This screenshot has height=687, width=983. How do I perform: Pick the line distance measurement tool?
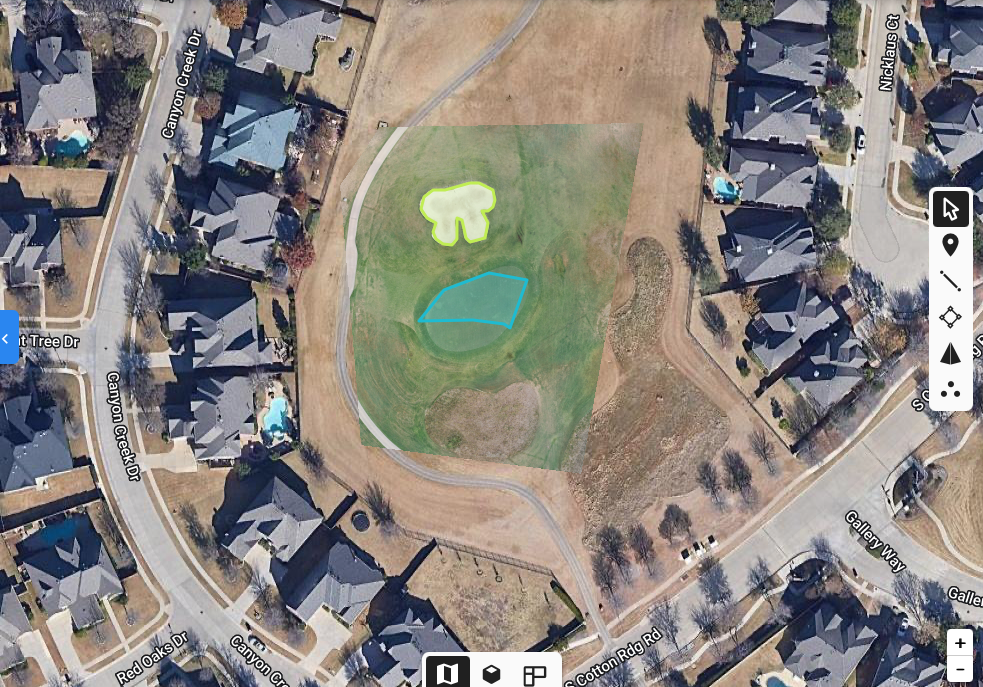pos(950,281)
